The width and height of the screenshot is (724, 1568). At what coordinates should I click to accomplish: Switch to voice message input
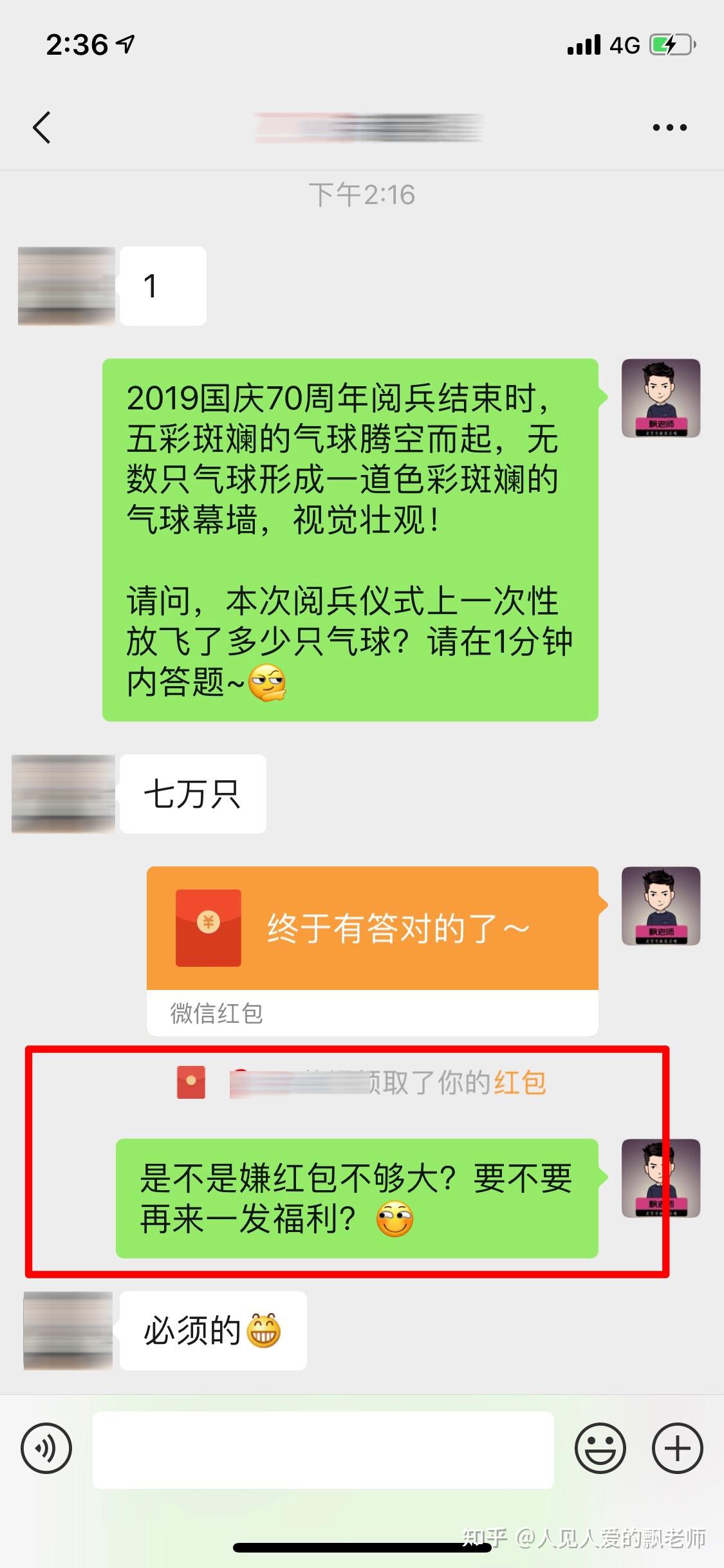[46, 1450]
